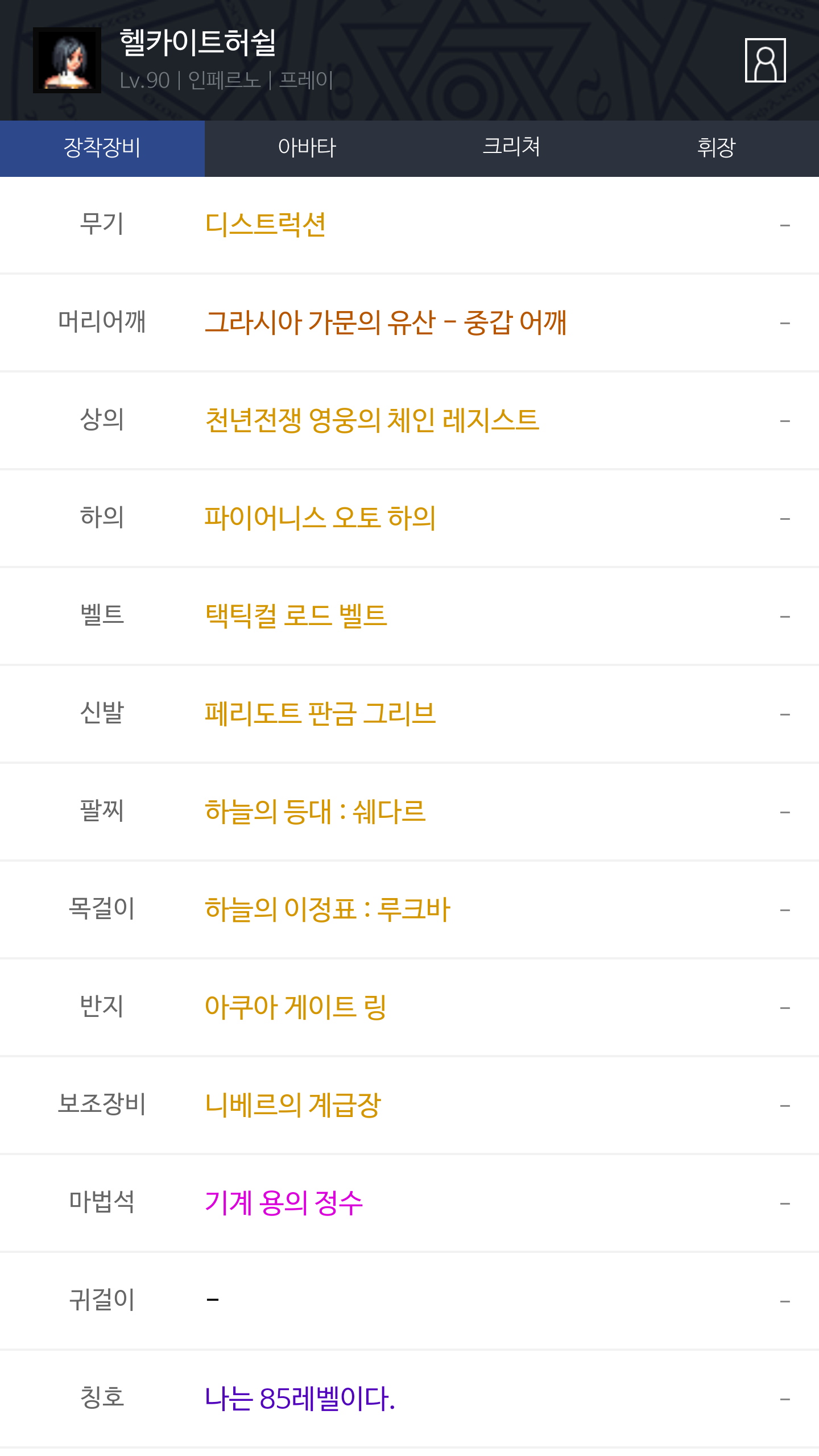This screenshot has width=819, height=1456.
Task: View bracelet 하늘의 등대 : 쉐다르
Action: point(315,812)
